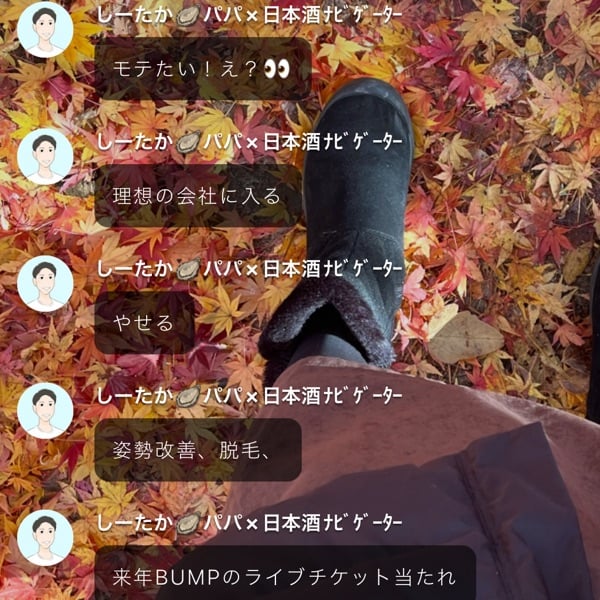Image resolution: width=600 pixels, height=600 pixels.
Task: Open the '姿勢改善、脱毛、' comment
Action: point(198,450)
